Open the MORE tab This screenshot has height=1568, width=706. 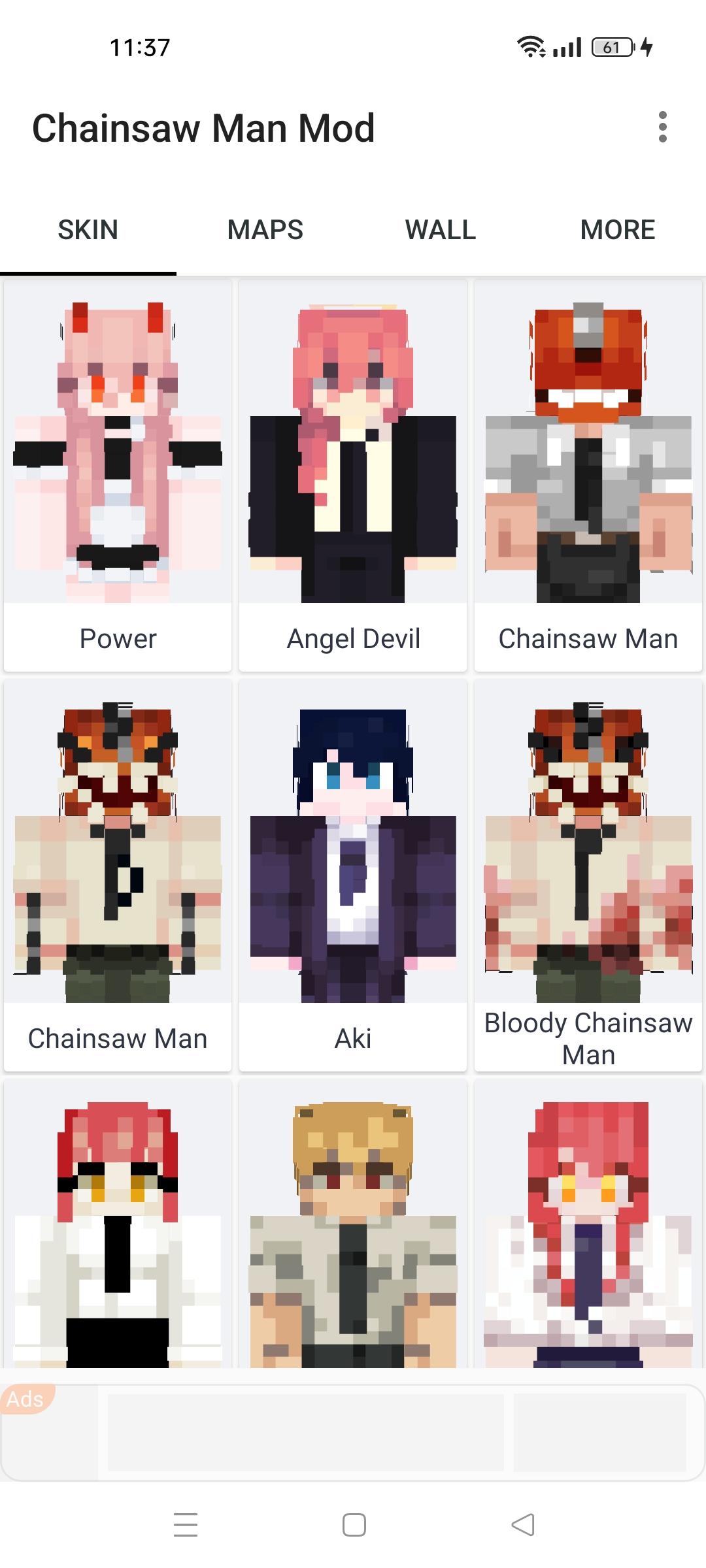[618, 230]
